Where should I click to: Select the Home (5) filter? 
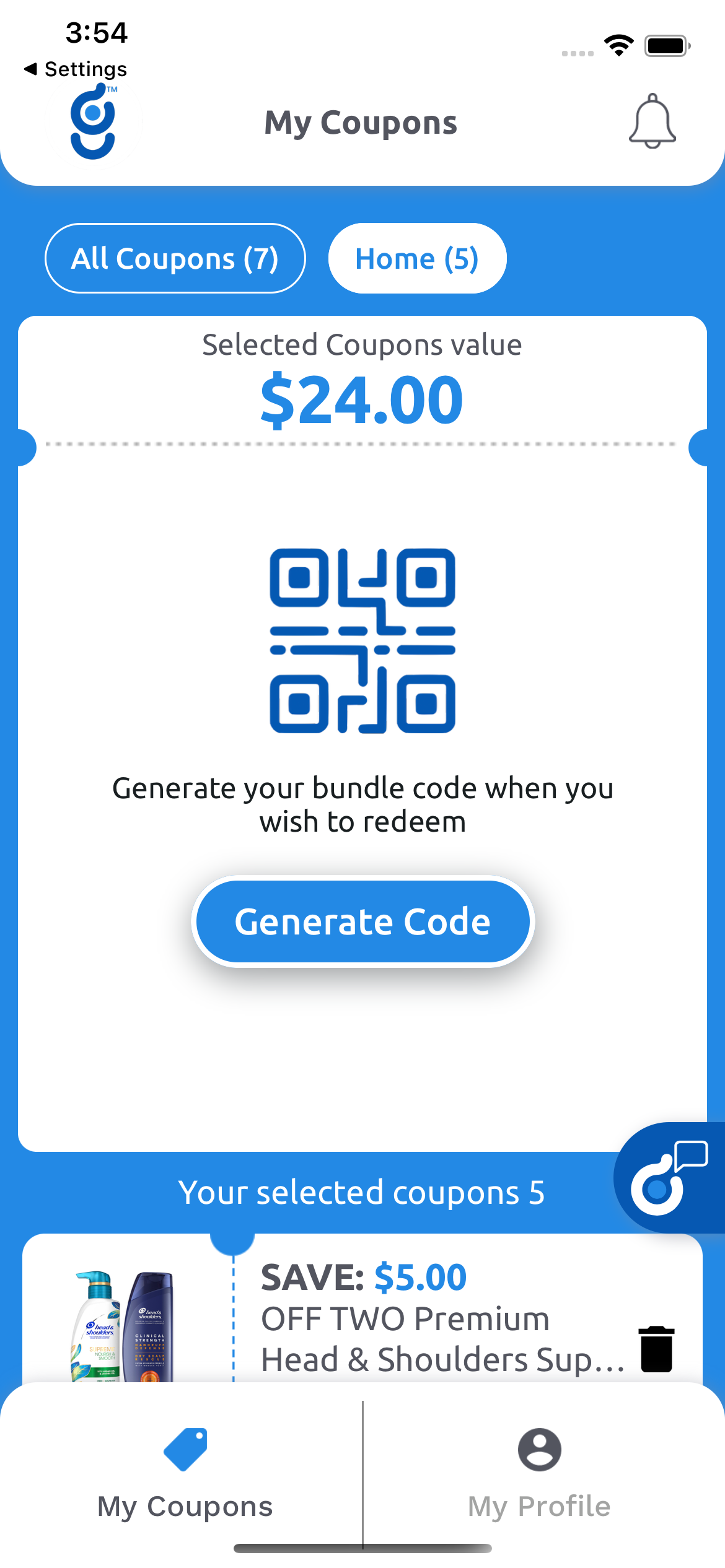[x=417, y=258]
